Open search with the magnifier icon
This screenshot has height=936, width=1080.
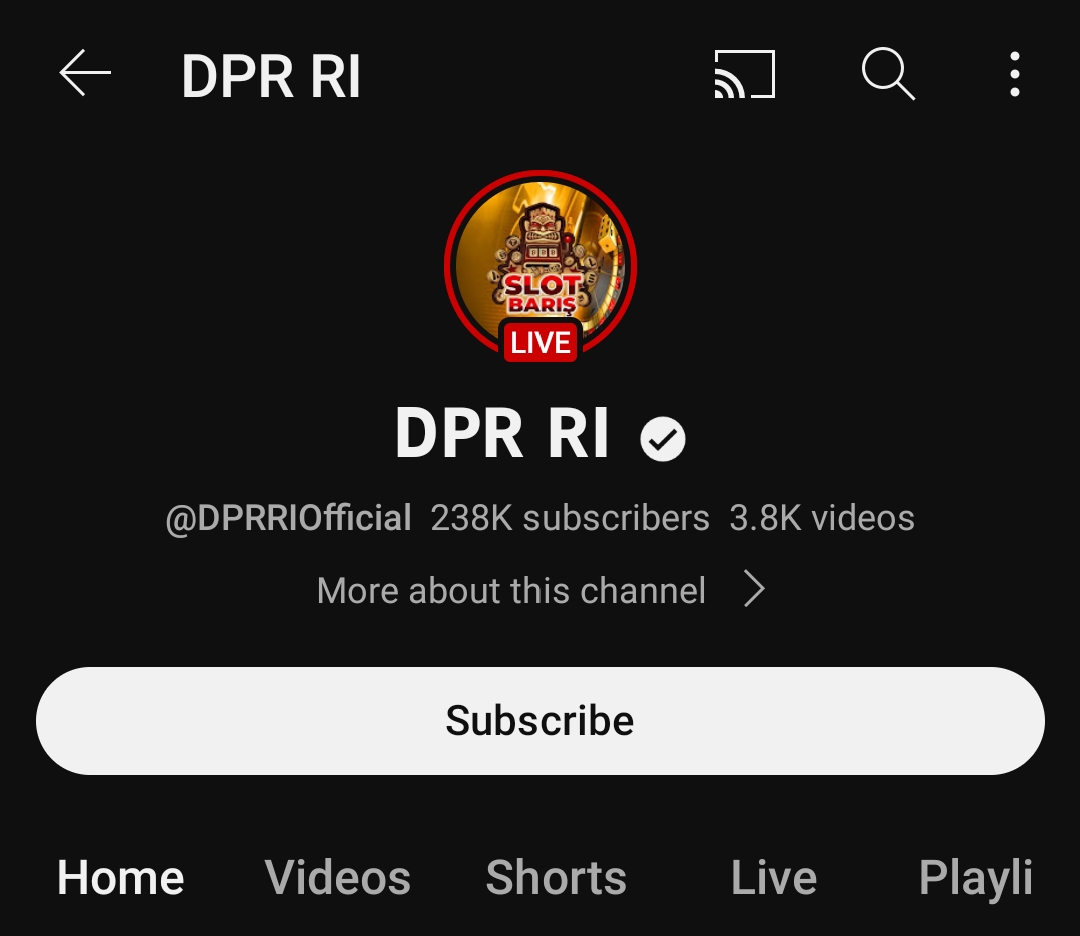tap(887, 75)
